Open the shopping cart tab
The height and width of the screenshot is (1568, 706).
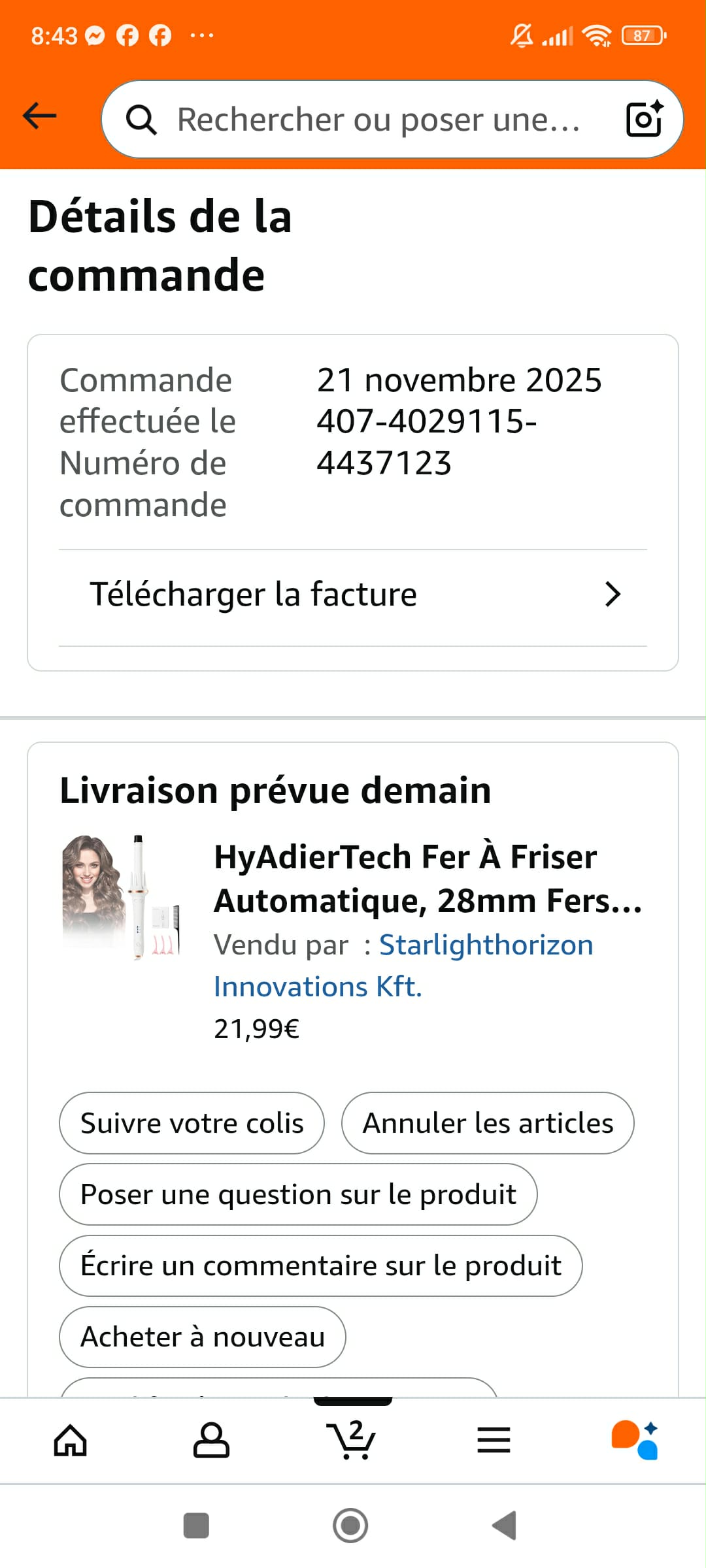[352, 1440]
